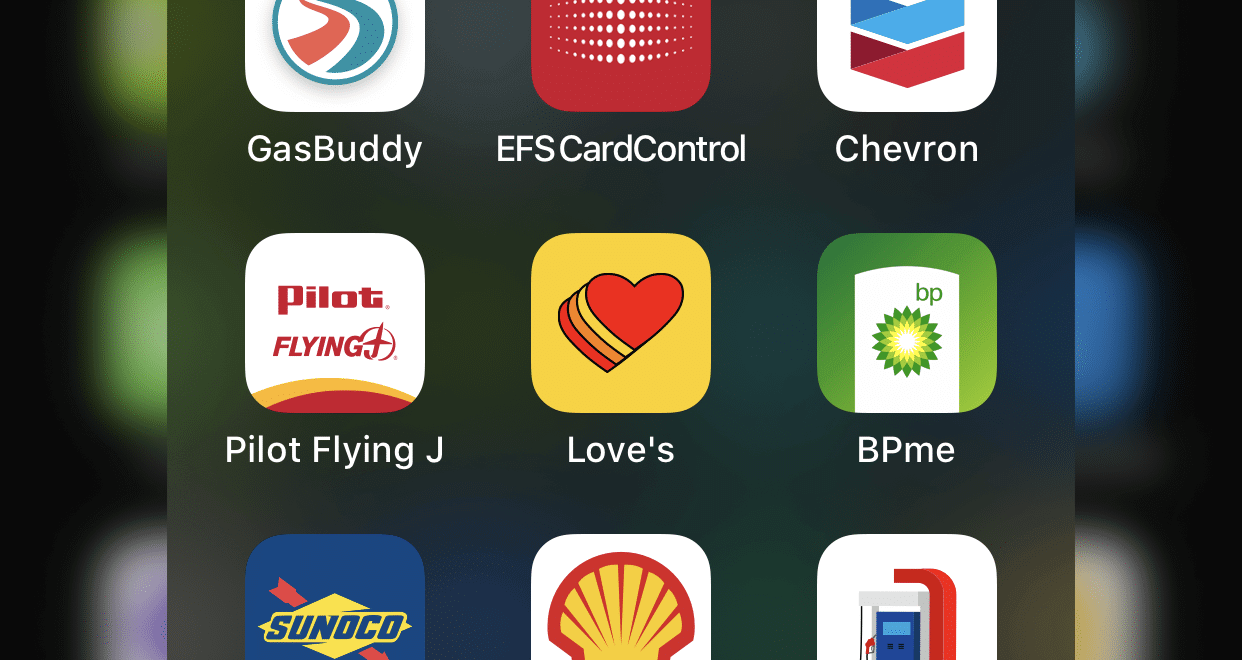Launch the Shell app
The width and height of the screenshot is (1242, 660).
[621, 600]
